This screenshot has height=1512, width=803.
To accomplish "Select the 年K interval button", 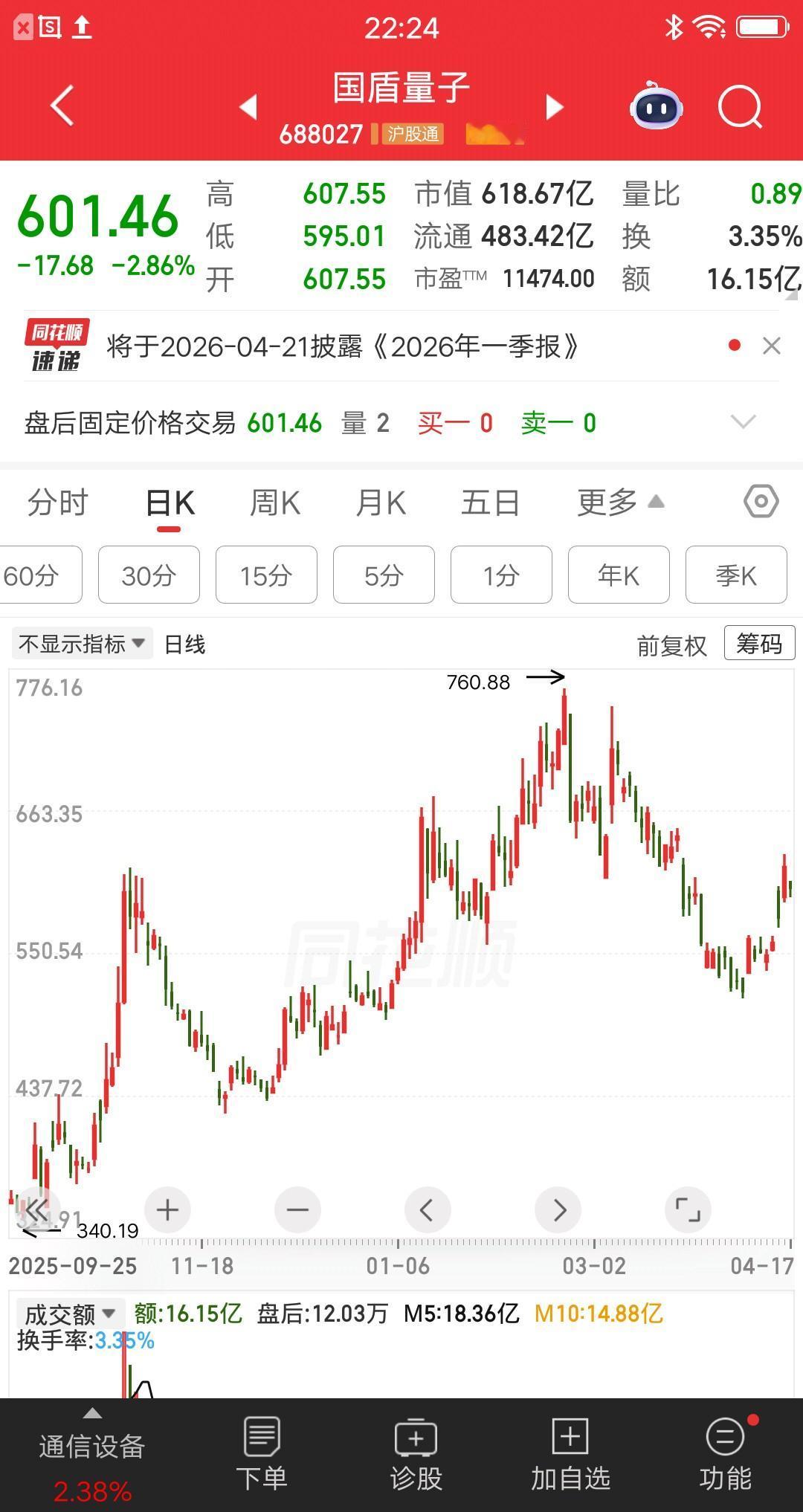I will click(618, 575).
